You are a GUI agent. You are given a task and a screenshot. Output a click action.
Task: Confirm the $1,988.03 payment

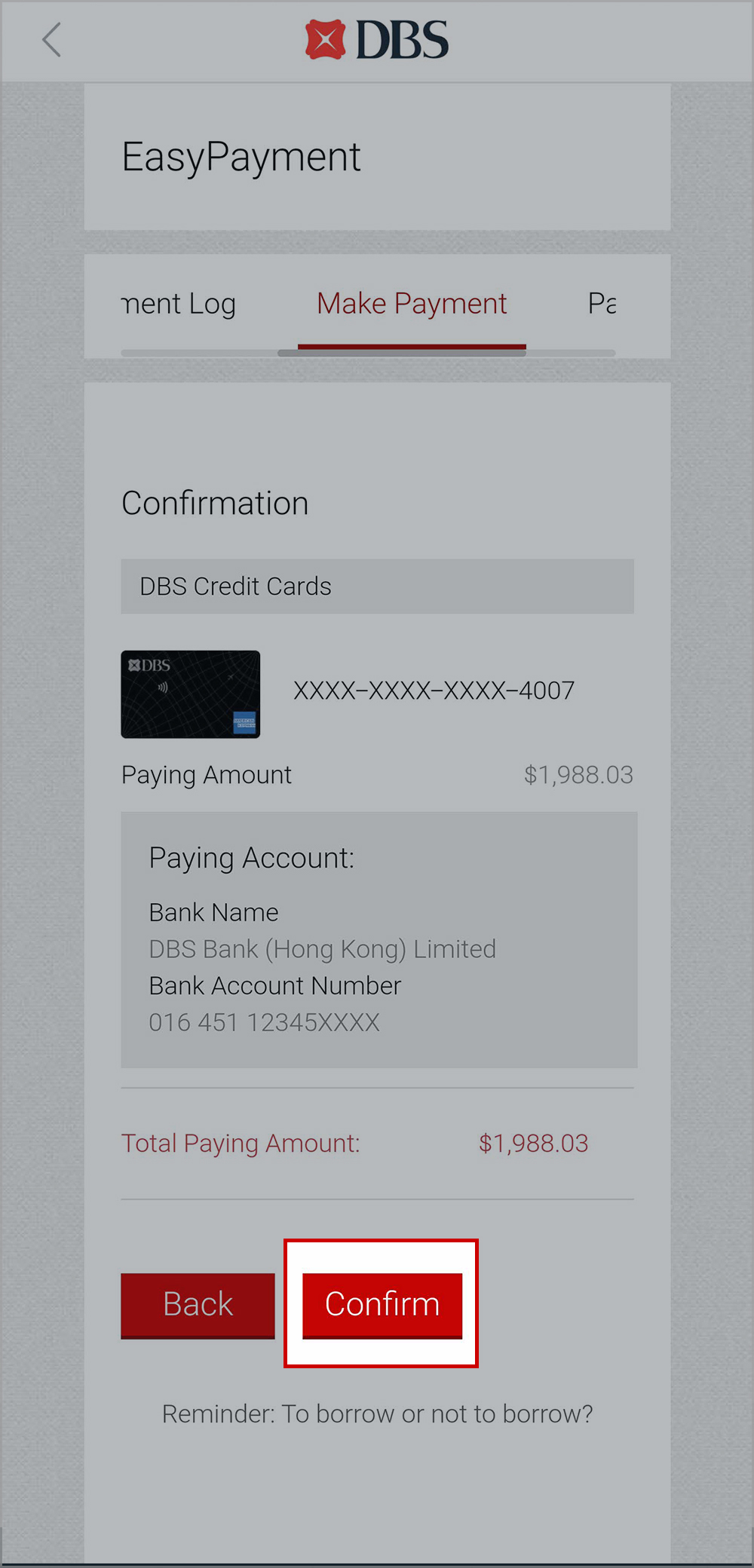[382, 1305]
